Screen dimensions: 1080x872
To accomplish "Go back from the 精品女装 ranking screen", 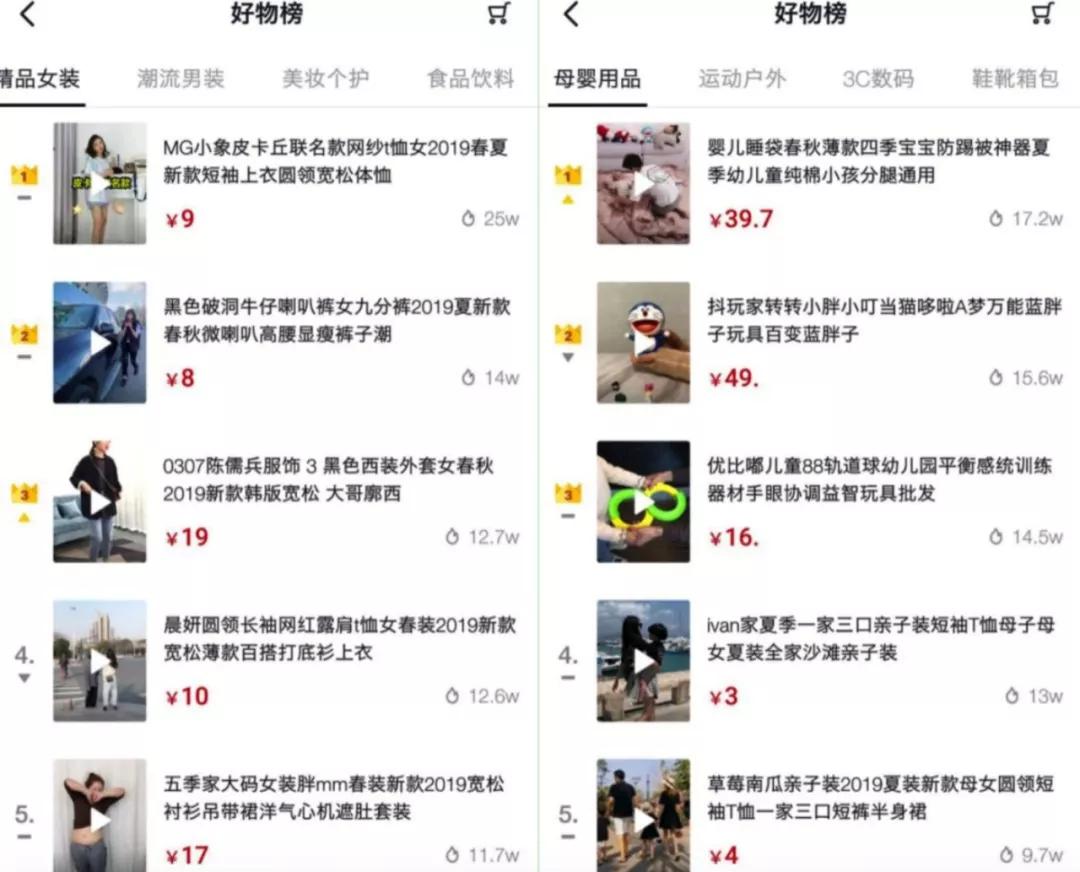I will point(27,14).
